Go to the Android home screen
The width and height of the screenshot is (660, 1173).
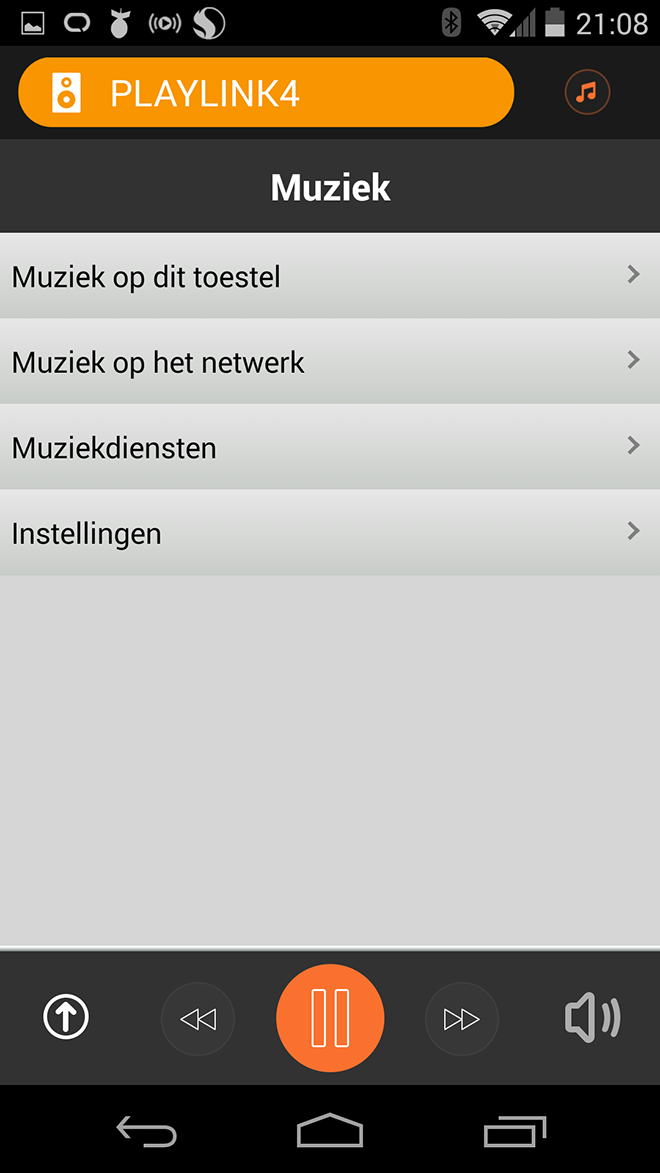point(330,1130)
